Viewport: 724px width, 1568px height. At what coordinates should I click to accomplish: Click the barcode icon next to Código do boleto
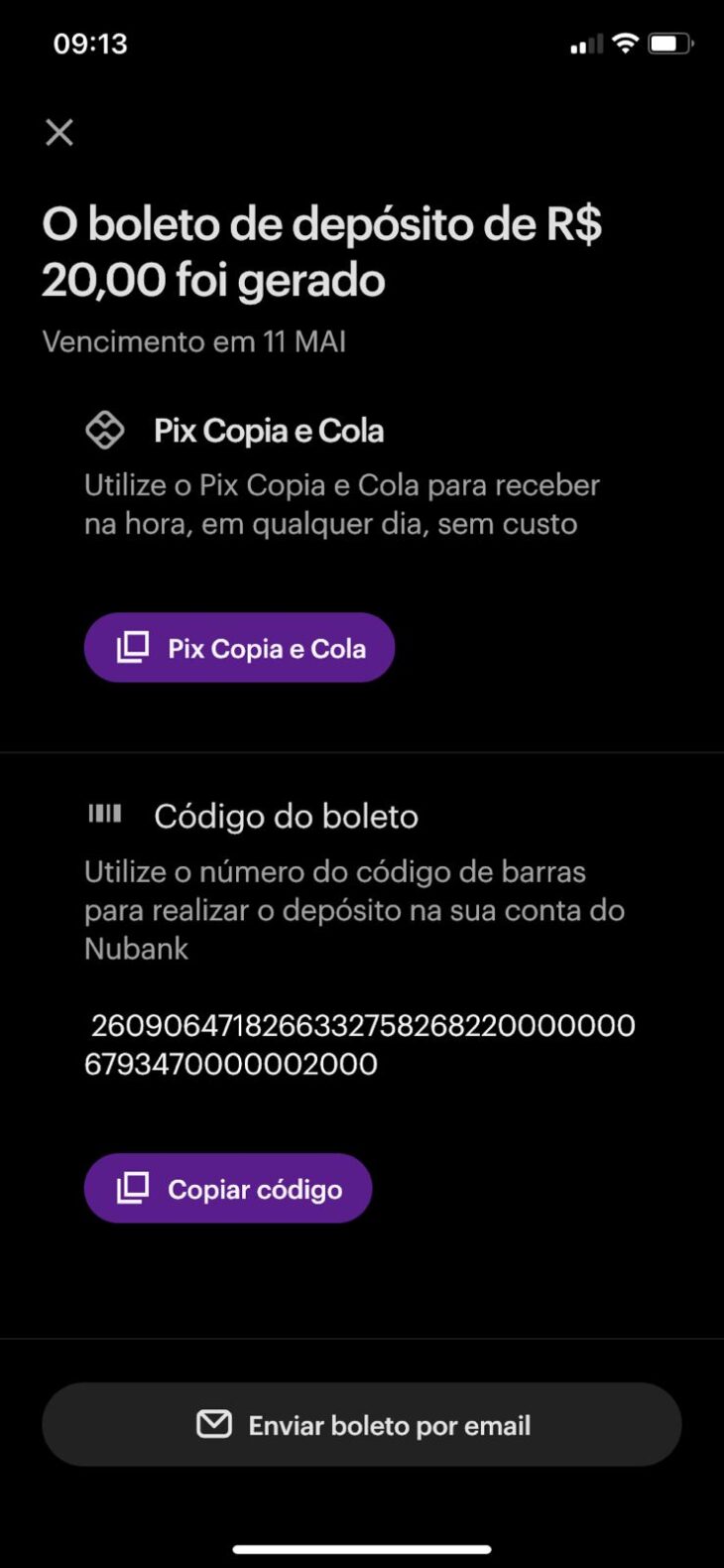pos(103,814)
